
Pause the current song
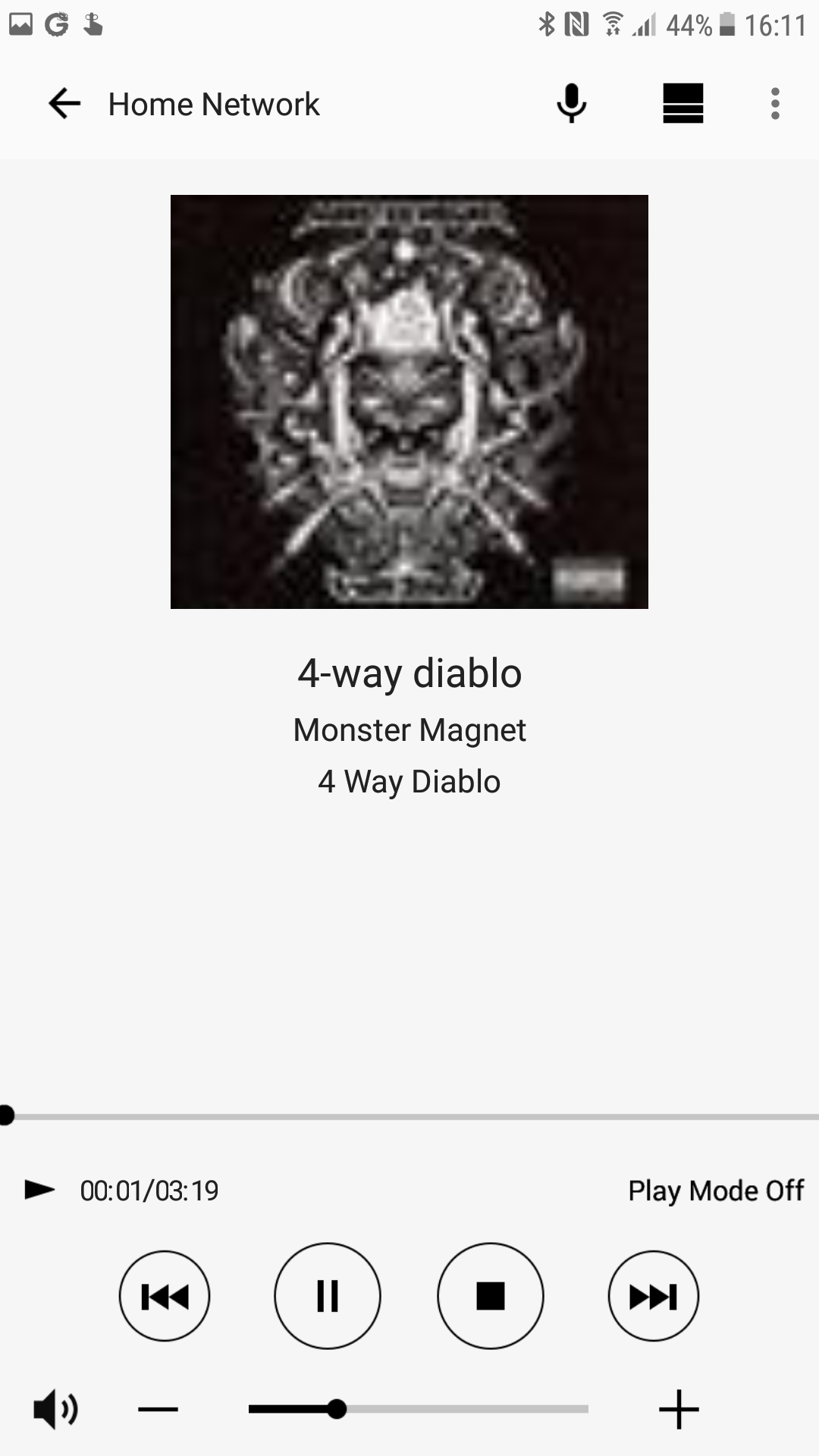(328, 1296)
